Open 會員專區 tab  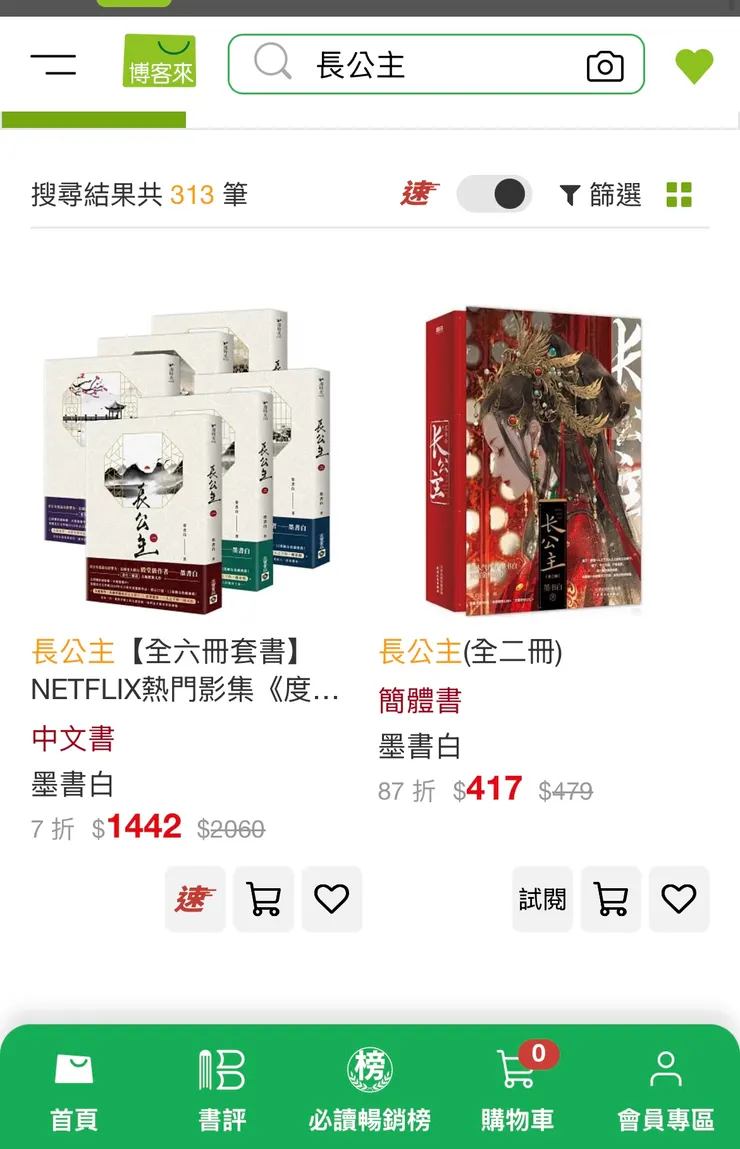click(x=665, y=1090)
